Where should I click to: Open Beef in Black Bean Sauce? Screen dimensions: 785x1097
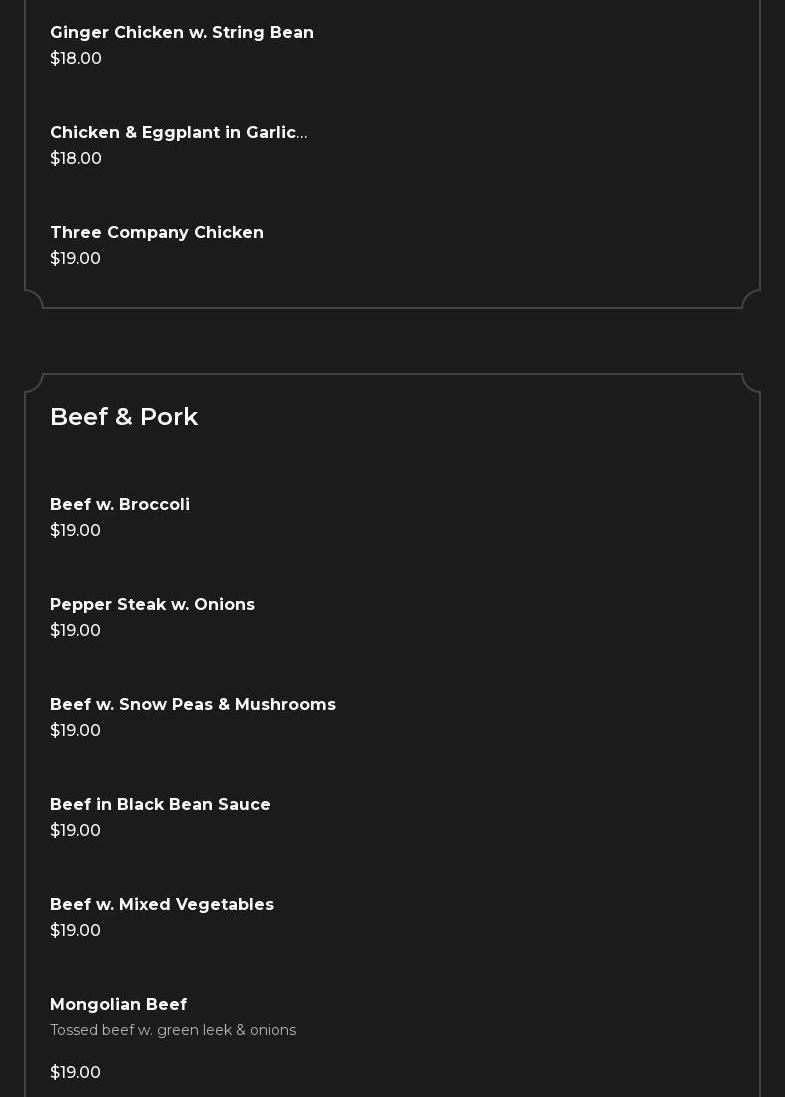(160, 805)
